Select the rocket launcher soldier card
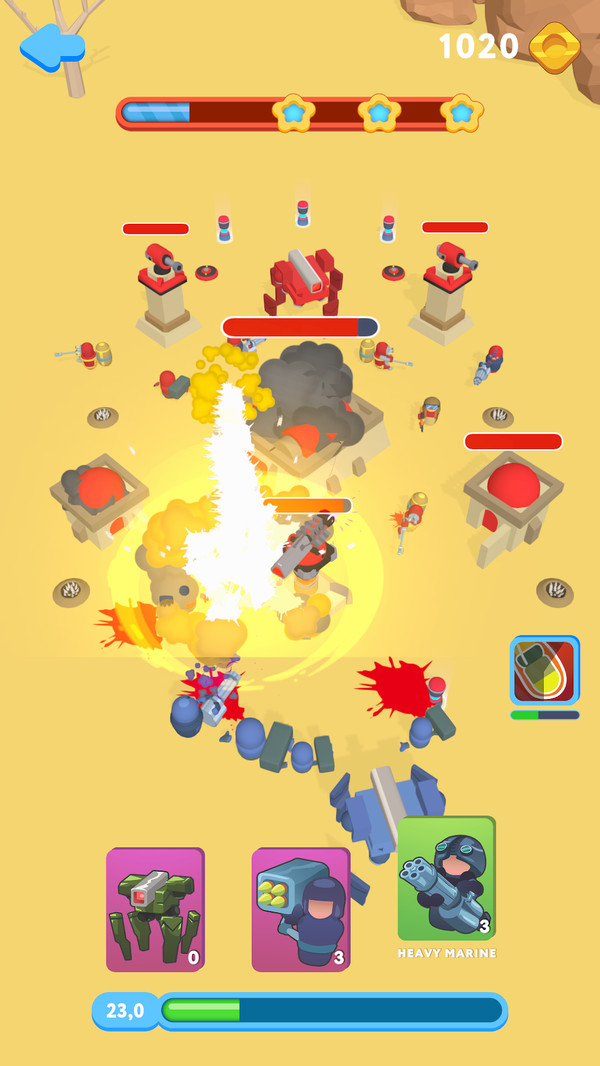This screenshot has height=1066, width=600. tap(300, 909)
